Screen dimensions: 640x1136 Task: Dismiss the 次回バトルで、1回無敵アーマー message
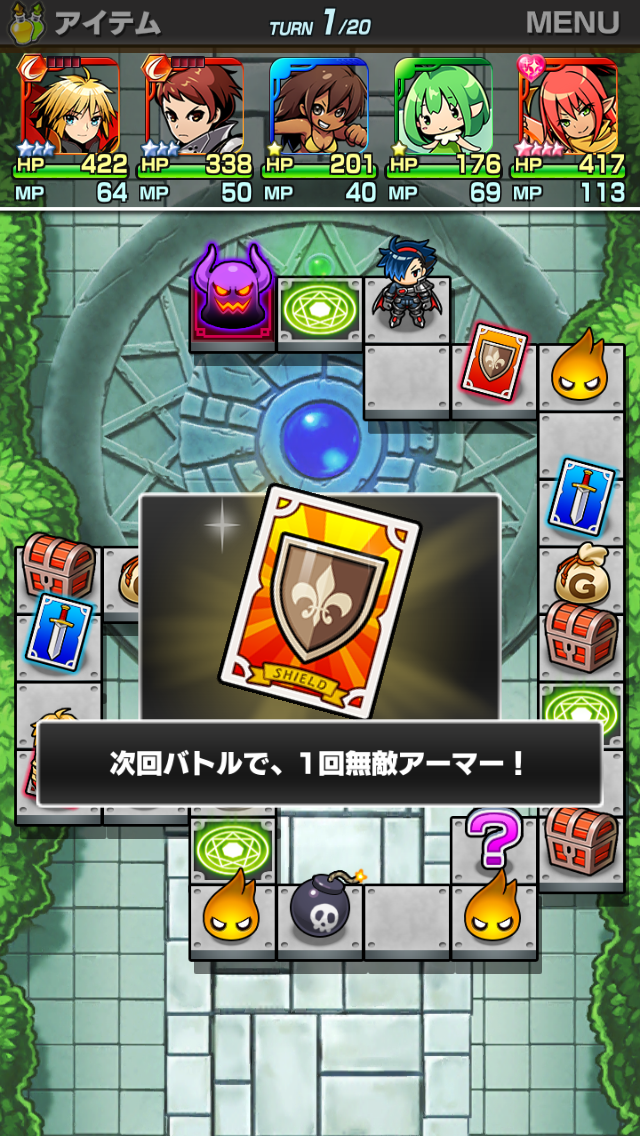[319, 764]
